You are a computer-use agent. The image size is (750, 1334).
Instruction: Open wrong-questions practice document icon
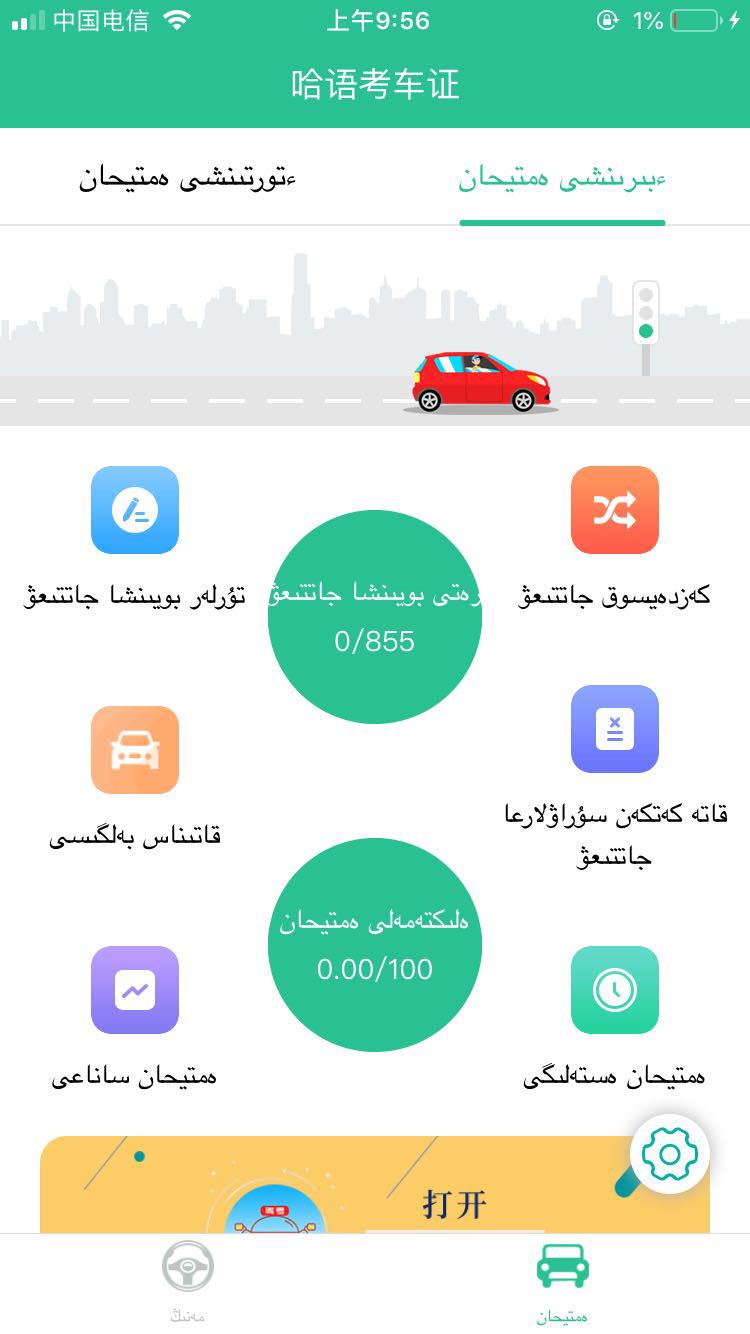(614, 729)
